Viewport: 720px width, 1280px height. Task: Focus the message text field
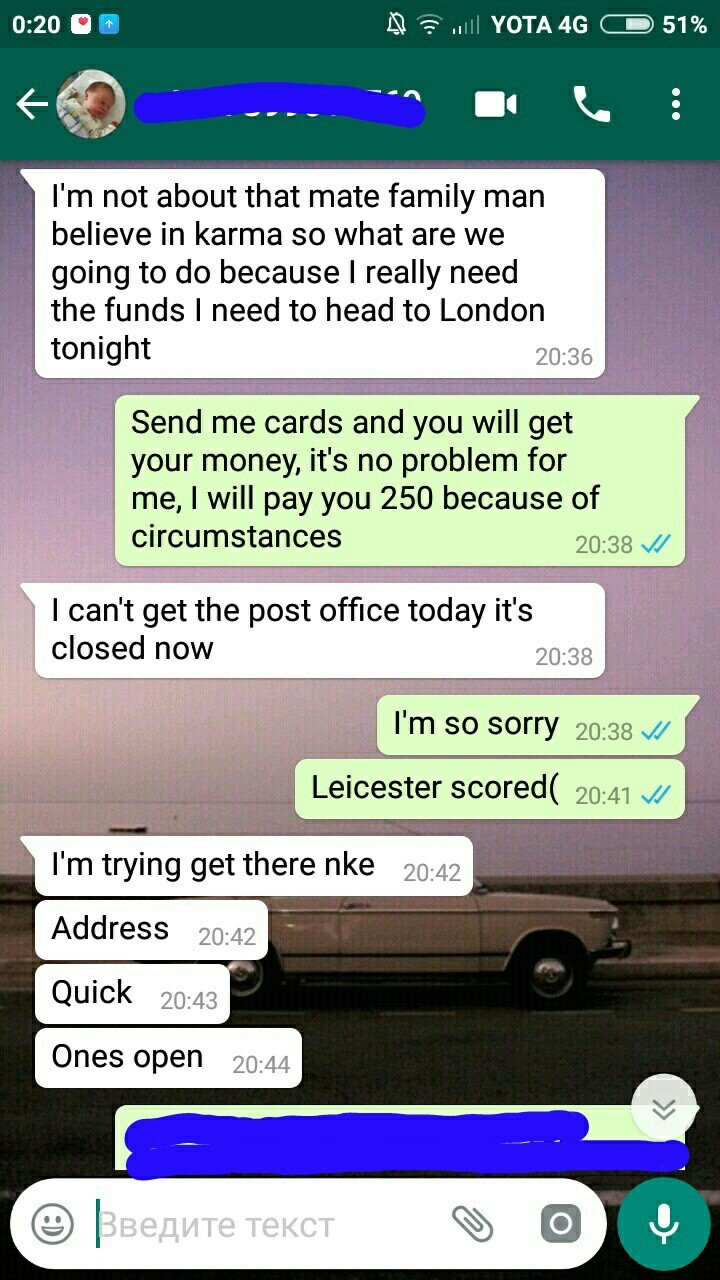coord(260,1224)
